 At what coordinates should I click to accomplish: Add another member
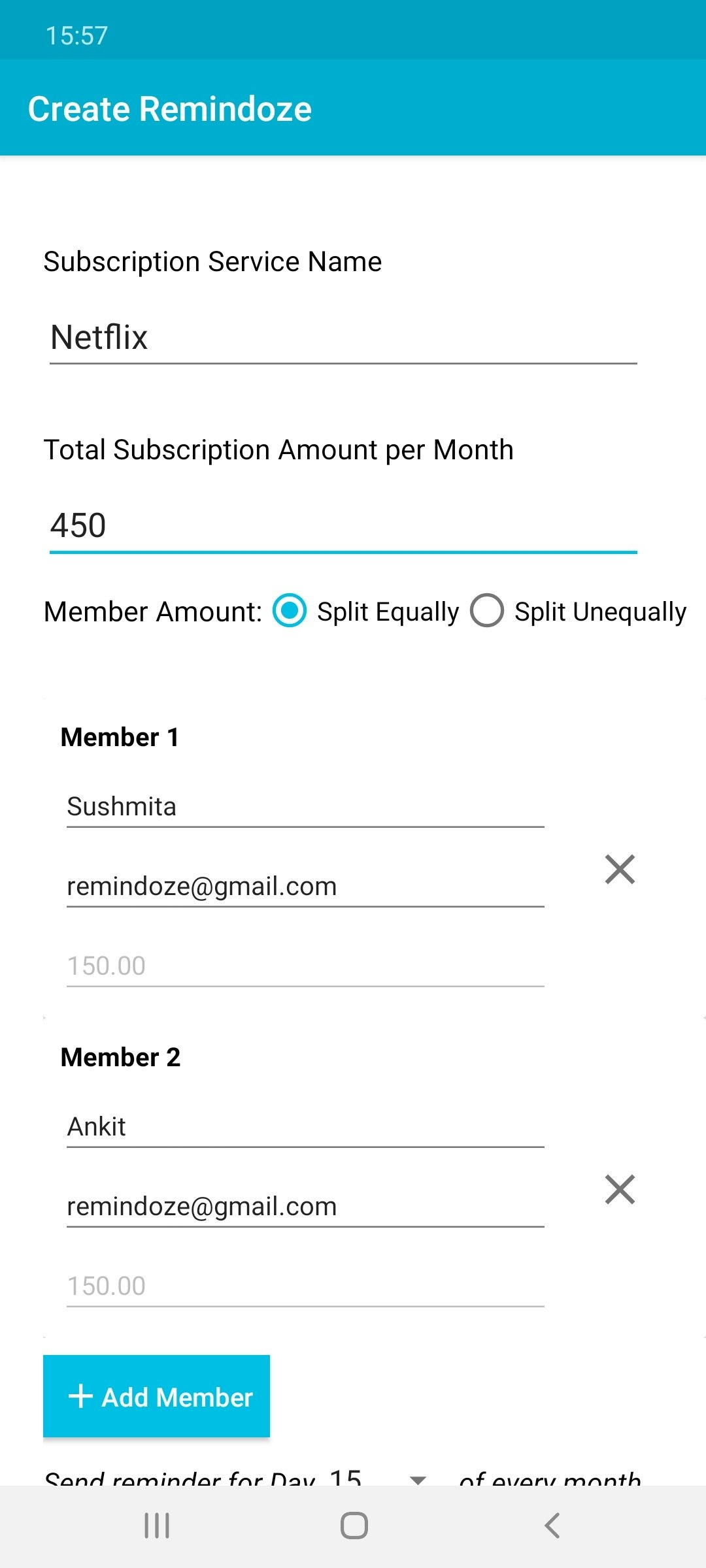coord(157,1396)
